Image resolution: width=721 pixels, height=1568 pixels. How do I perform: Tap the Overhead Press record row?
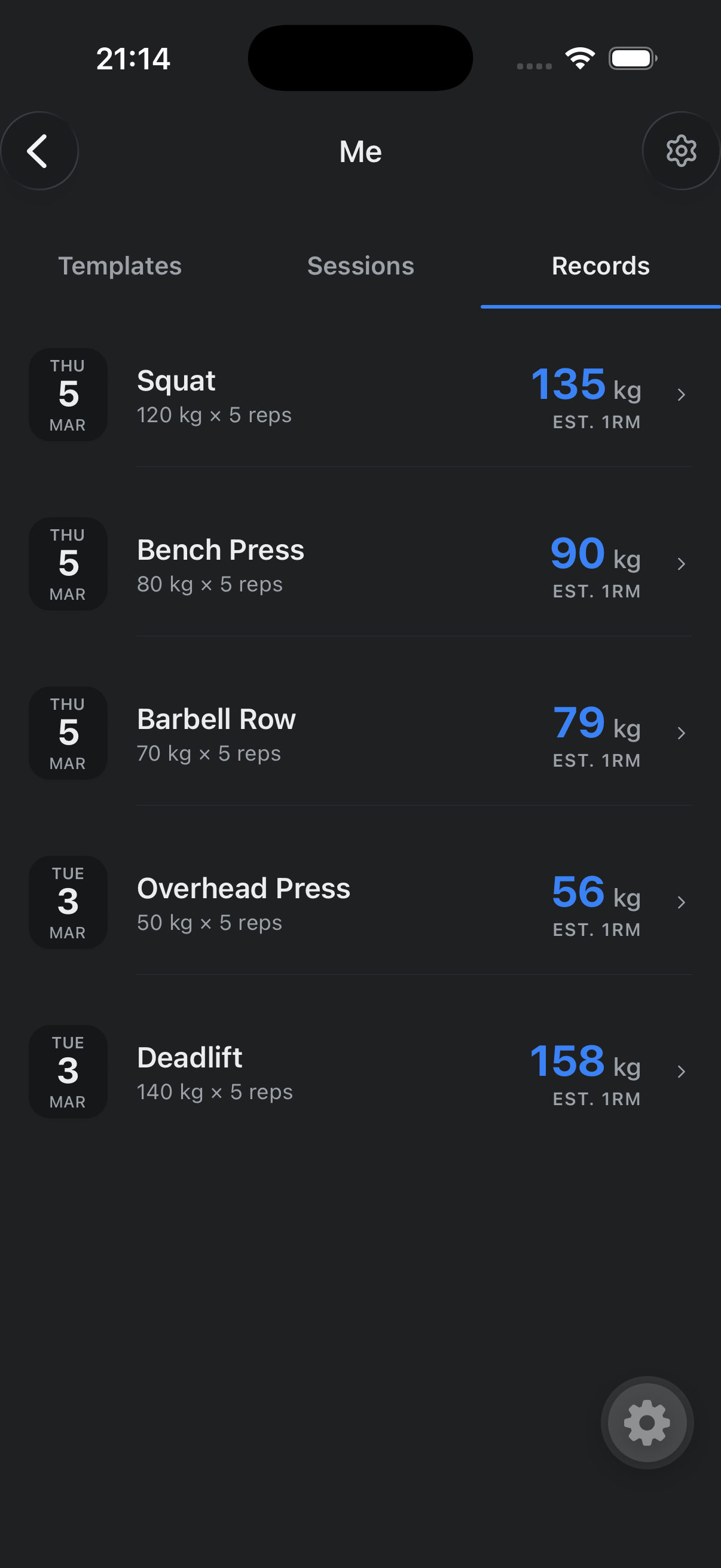click(365, 902)
